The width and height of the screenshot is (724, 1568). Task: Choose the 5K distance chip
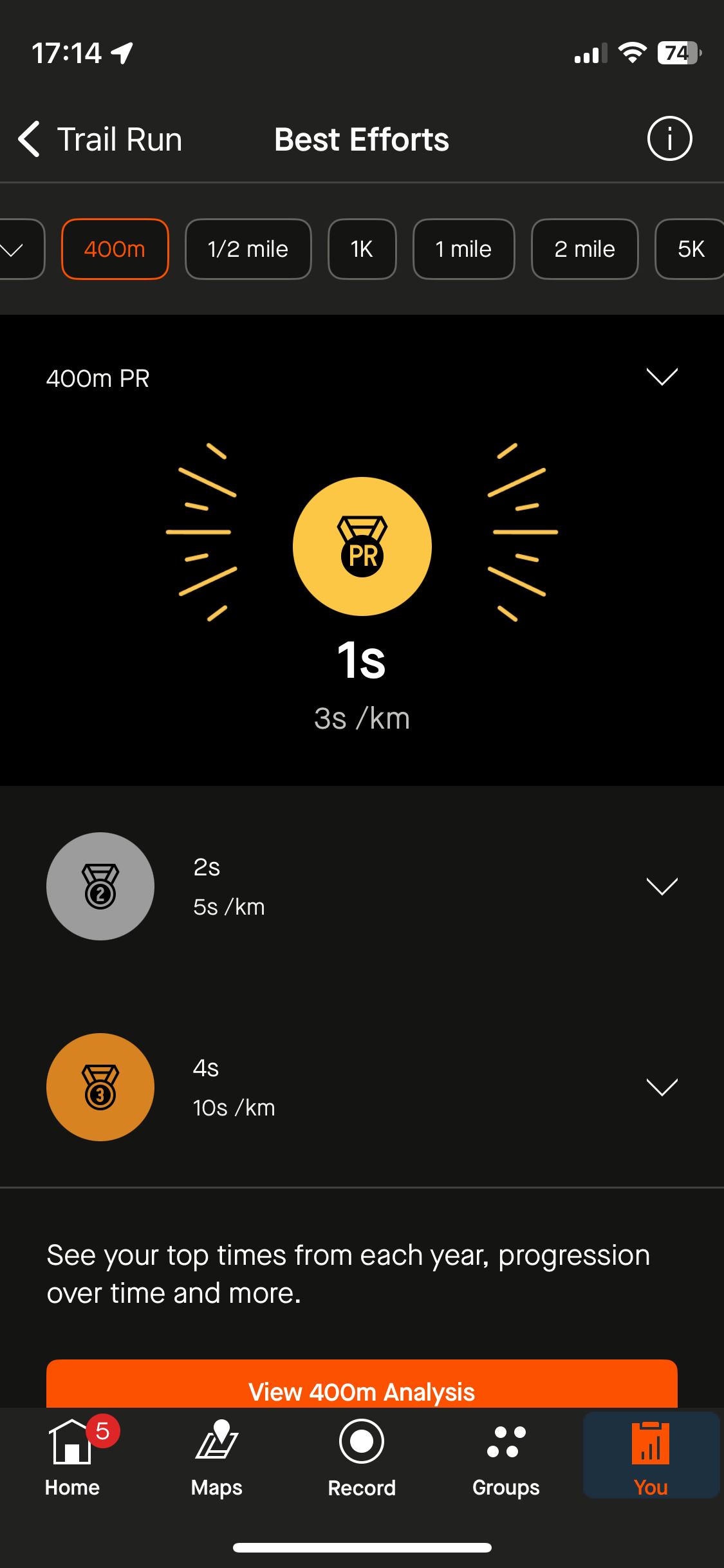[690, 249]
